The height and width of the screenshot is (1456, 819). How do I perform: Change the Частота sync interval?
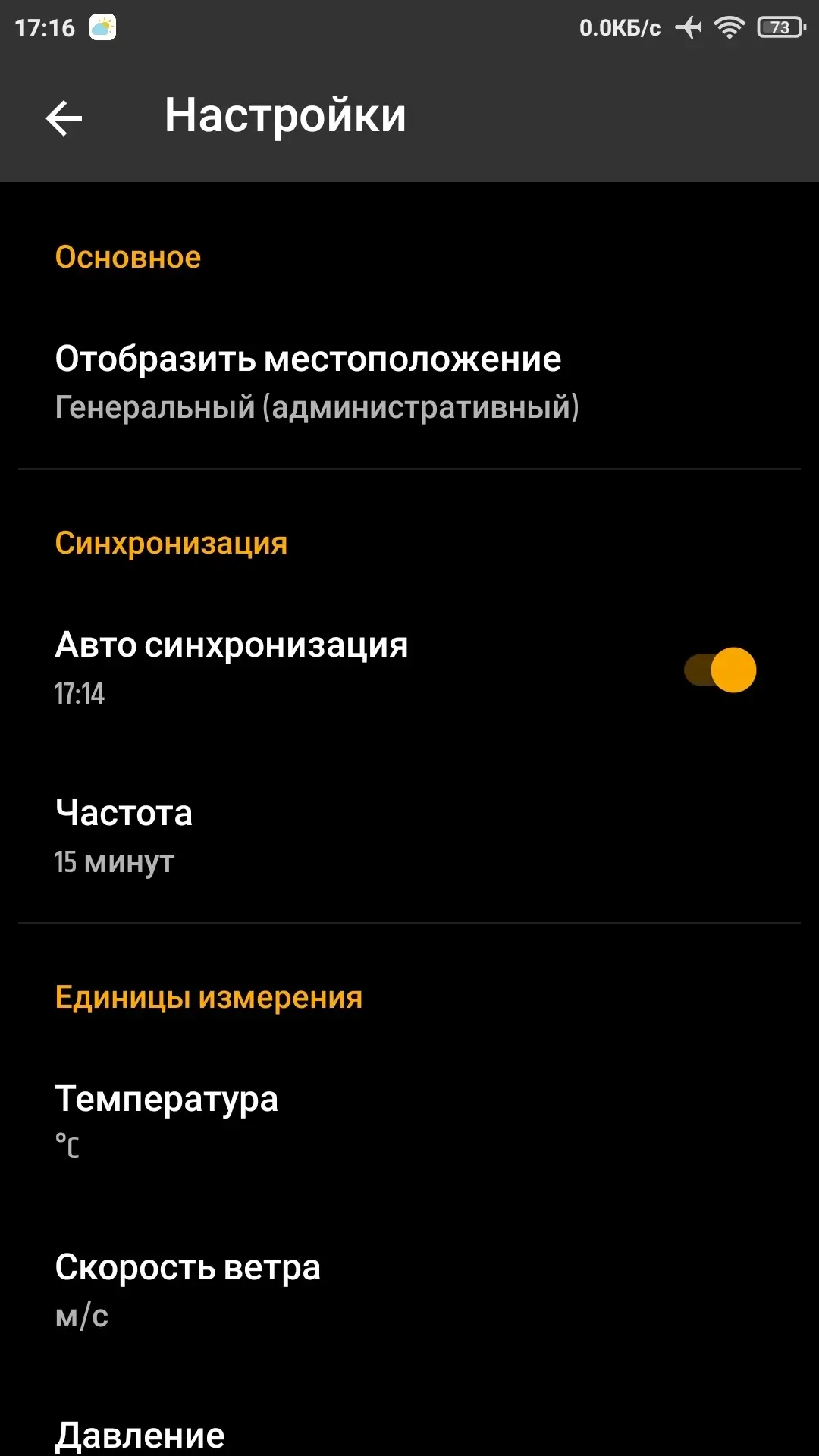pos(409,837)
